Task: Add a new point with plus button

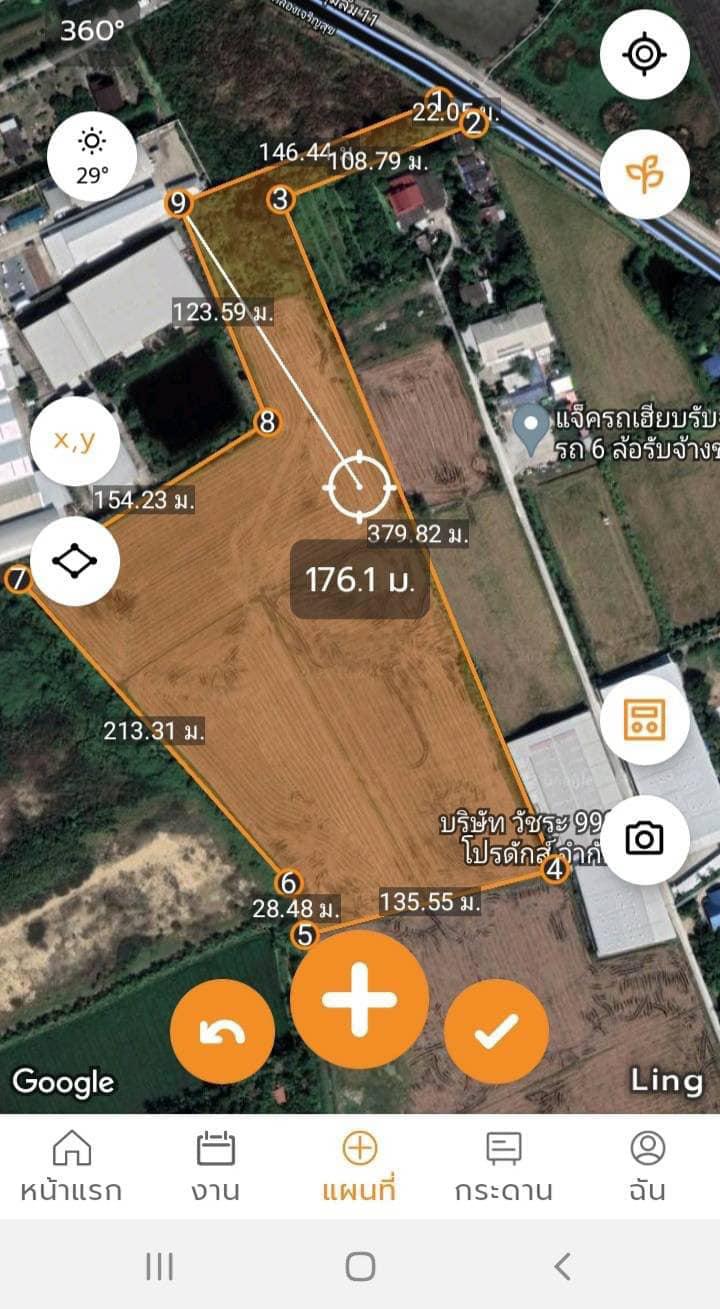Action: pyautogui.click(x=359, y=999)
